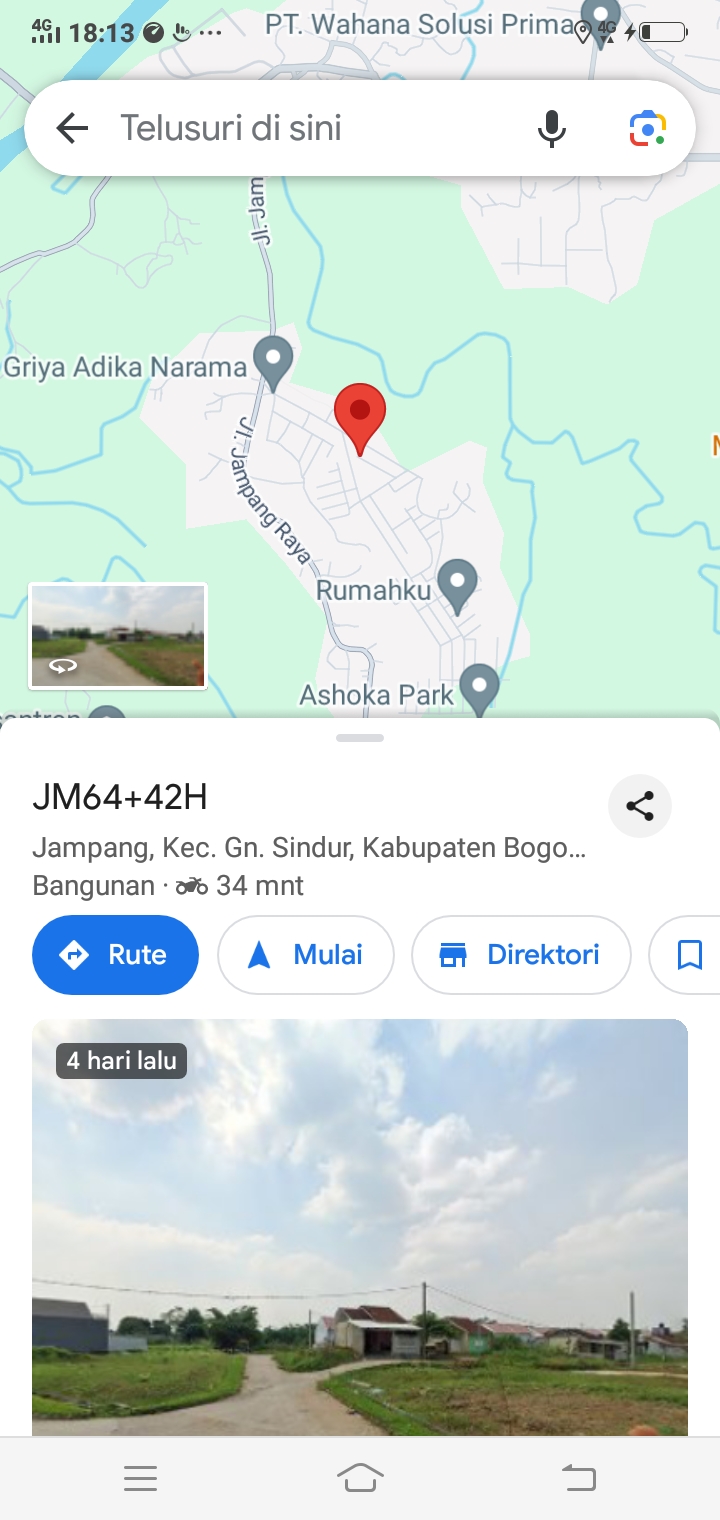Tap the system home button
Screen dimensions: 720x1520
pos(360,1478)
